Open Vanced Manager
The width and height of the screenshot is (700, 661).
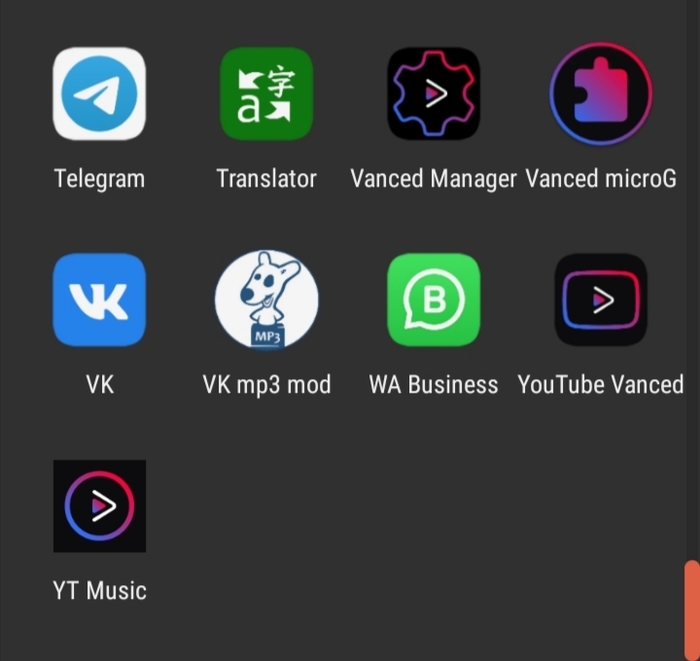click(433, 94)
